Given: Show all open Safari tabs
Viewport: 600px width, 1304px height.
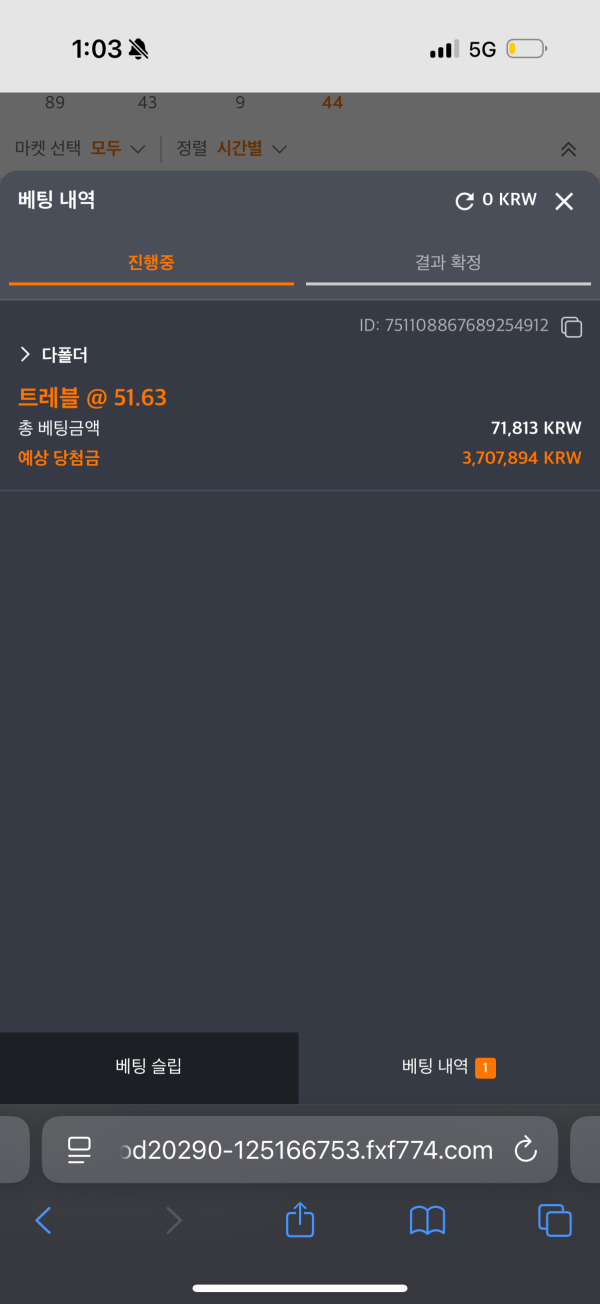Looking at the screenshot, I should point(555,1220).
